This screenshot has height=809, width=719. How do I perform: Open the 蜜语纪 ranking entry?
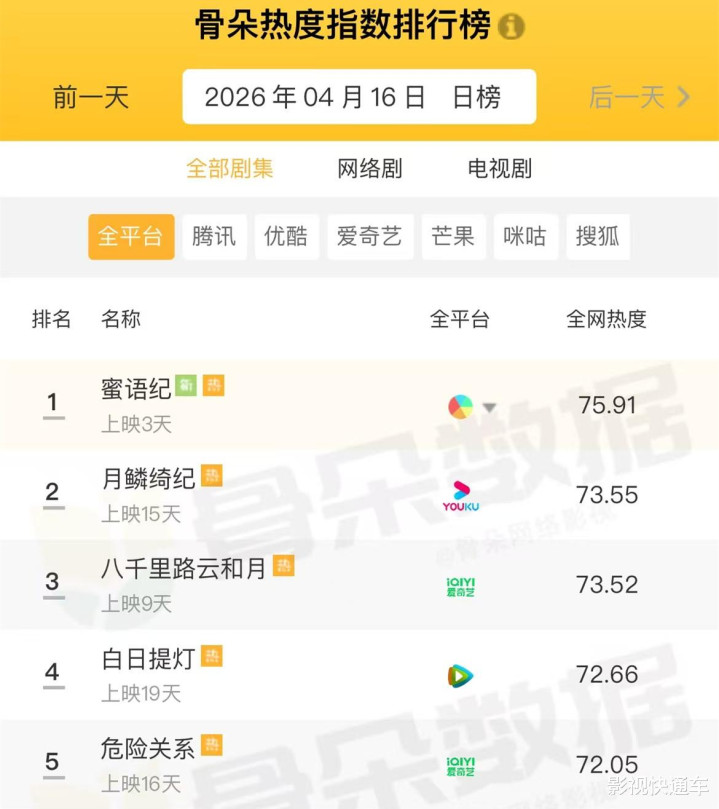coord(137,389)
